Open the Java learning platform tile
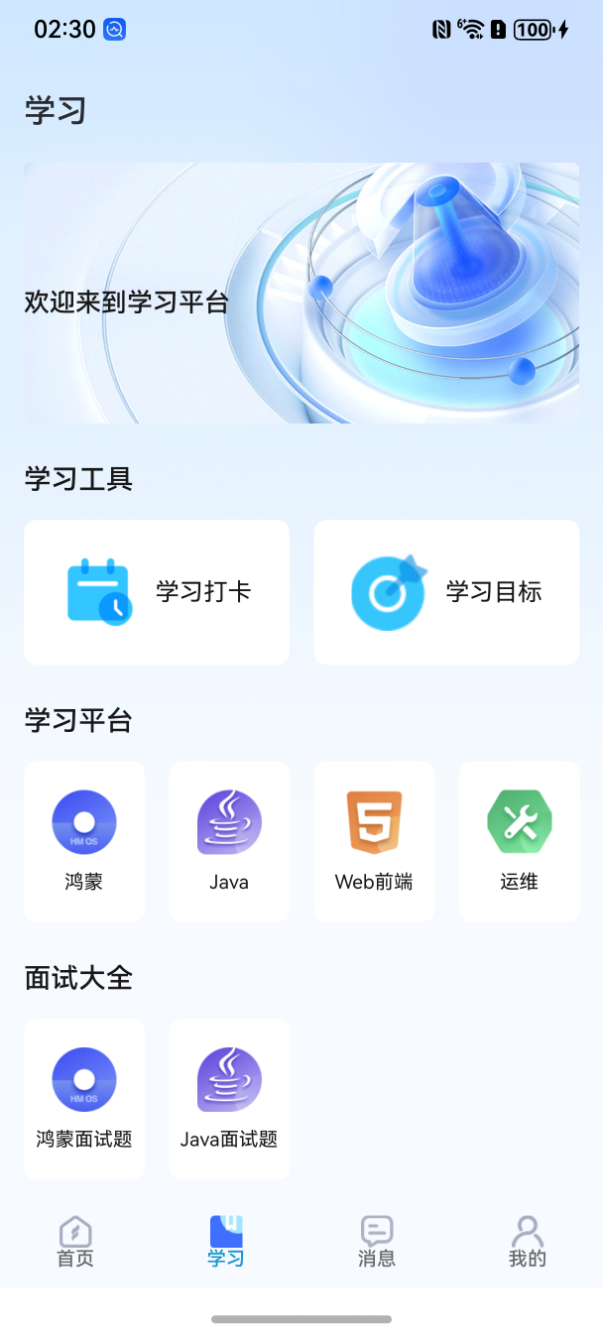 (229, 840)
